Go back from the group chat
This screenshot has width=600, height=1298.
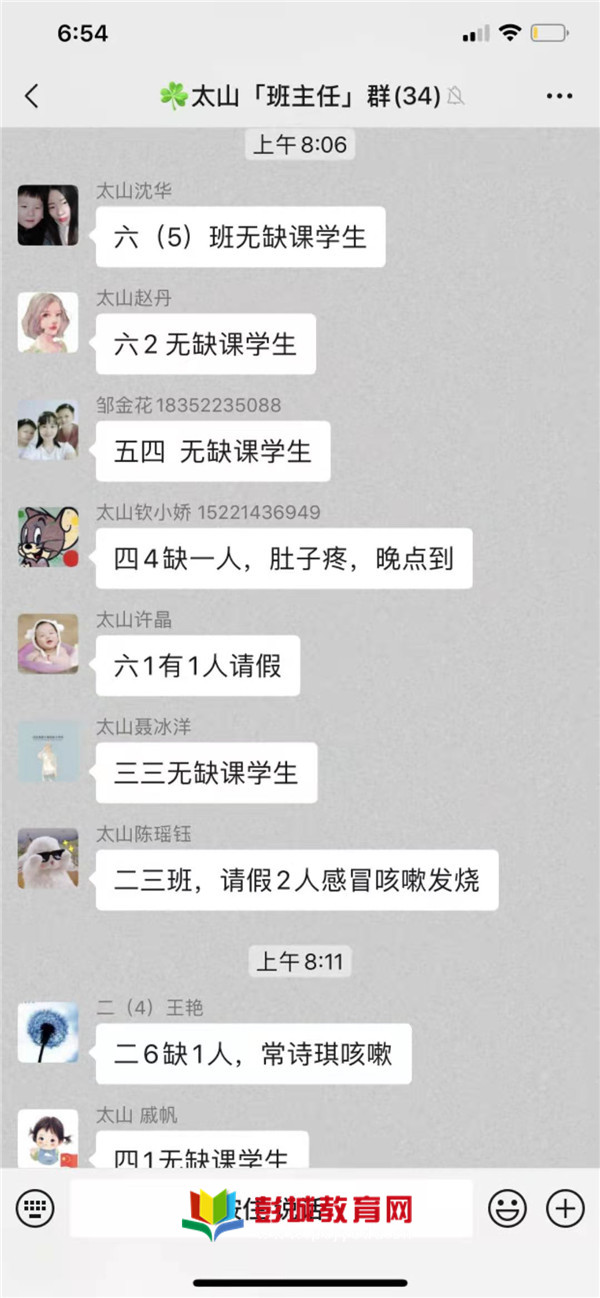32,96
